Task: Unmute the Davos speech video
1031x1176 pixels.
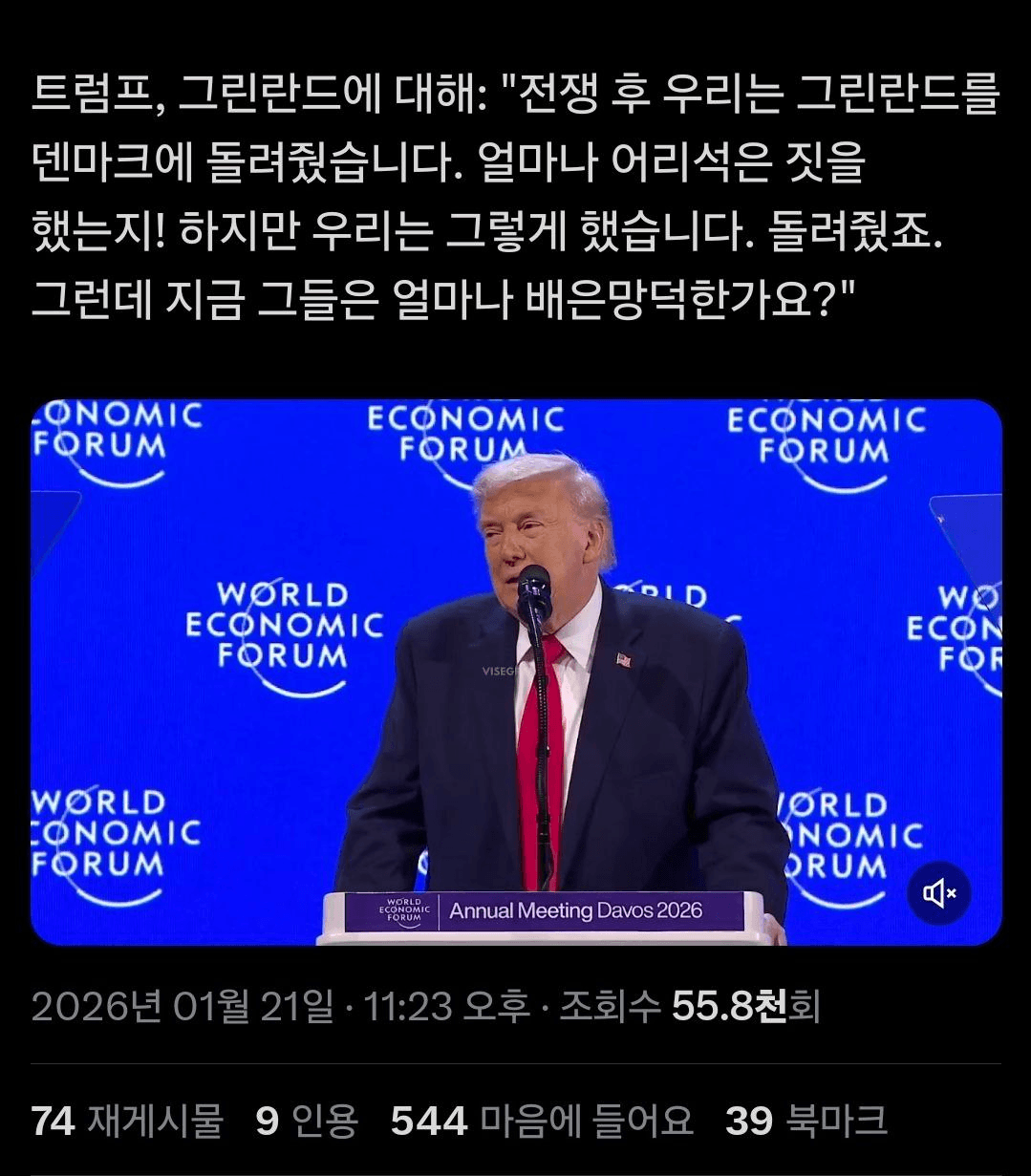Action: click(x=938, y=893)
